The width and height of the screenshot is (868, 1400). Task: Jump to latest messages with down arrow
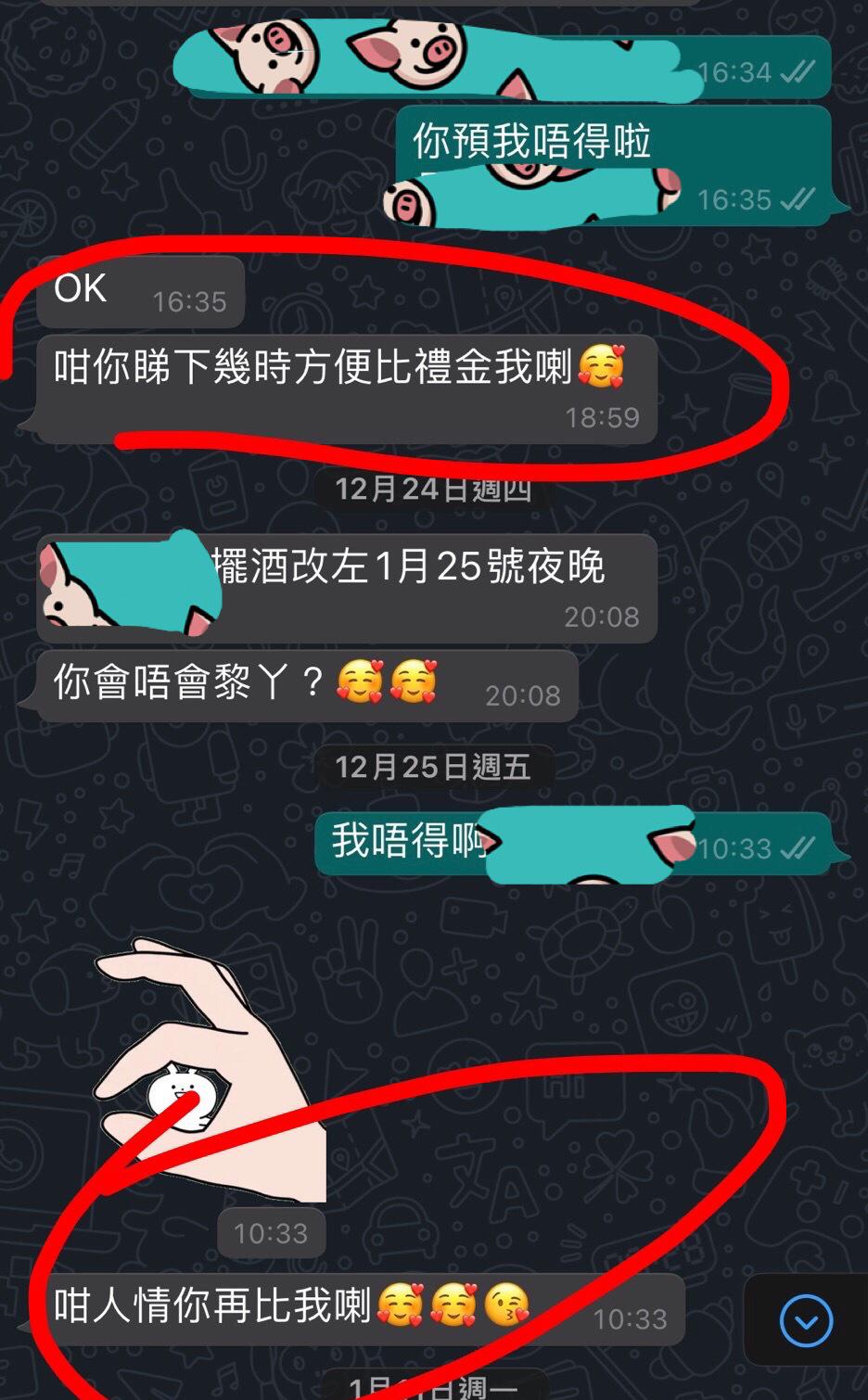click(x=806, y=1320)
